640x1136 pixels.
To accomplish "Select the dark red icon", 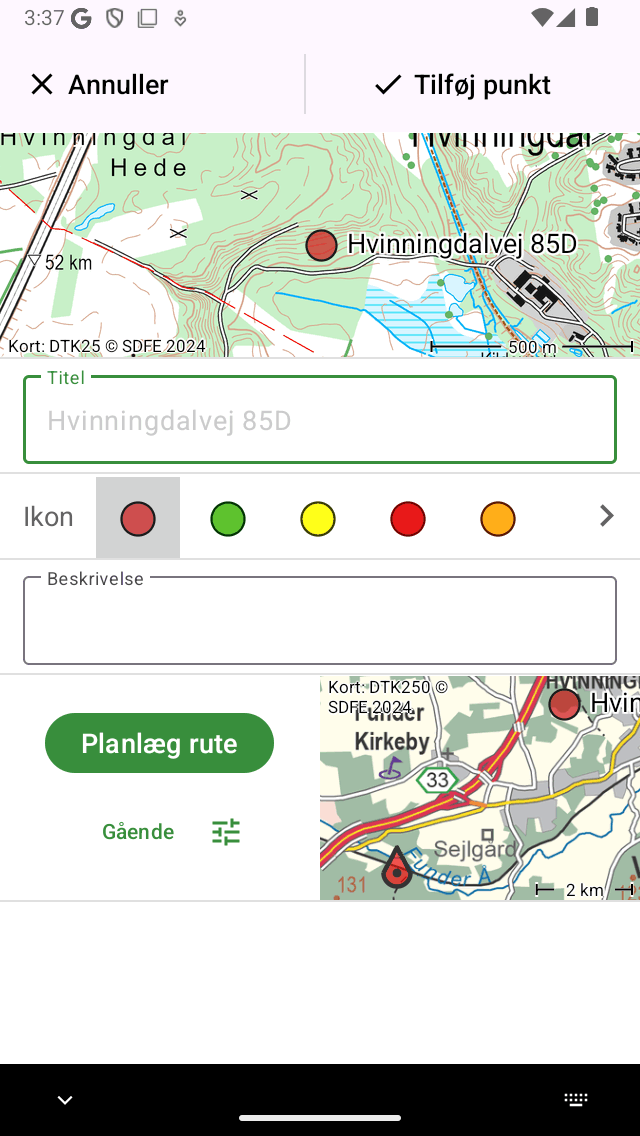I will [x=138, y=518].
